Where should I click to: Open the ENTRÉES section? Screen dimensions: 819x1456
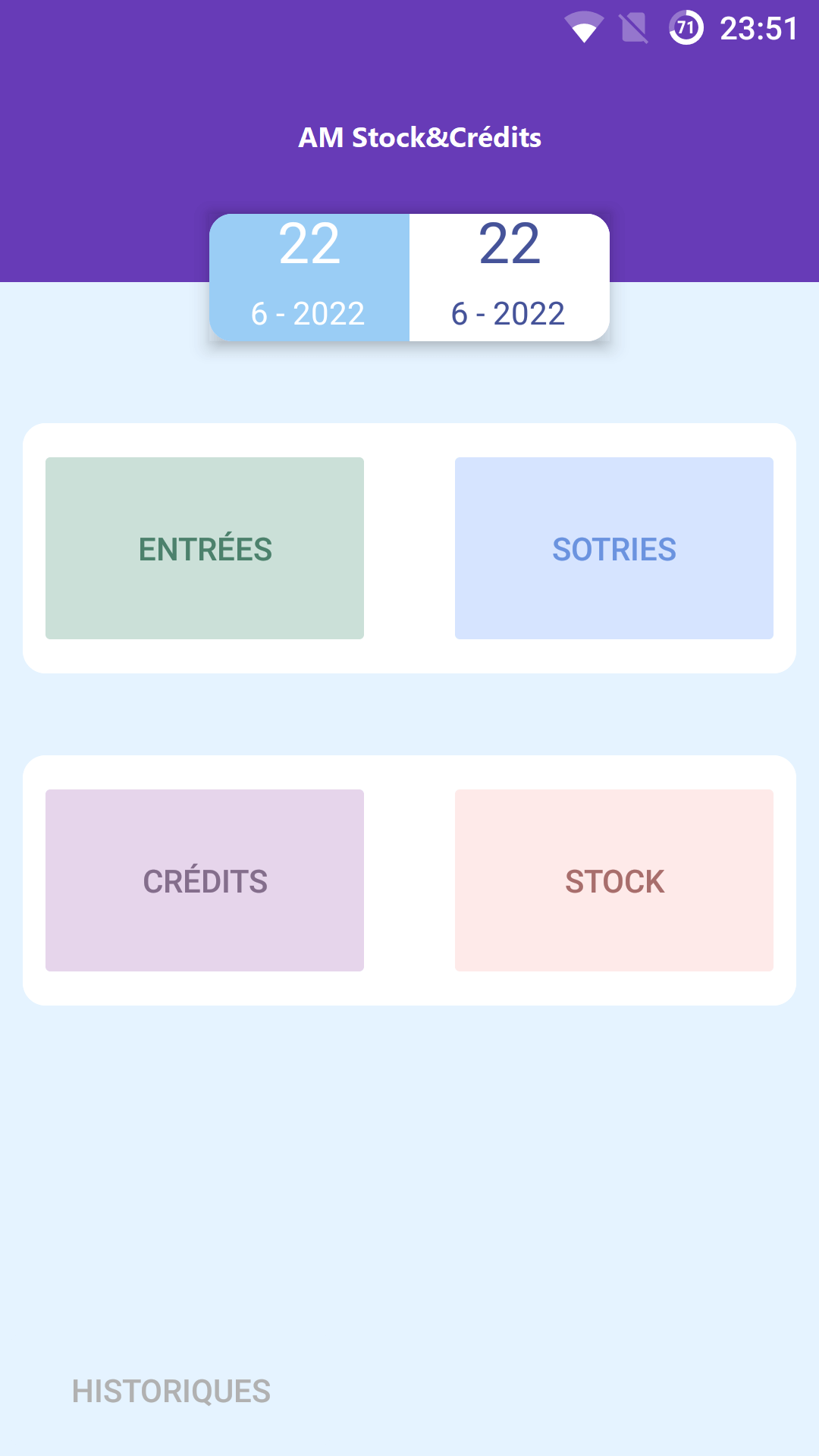(x=205, y=548)
